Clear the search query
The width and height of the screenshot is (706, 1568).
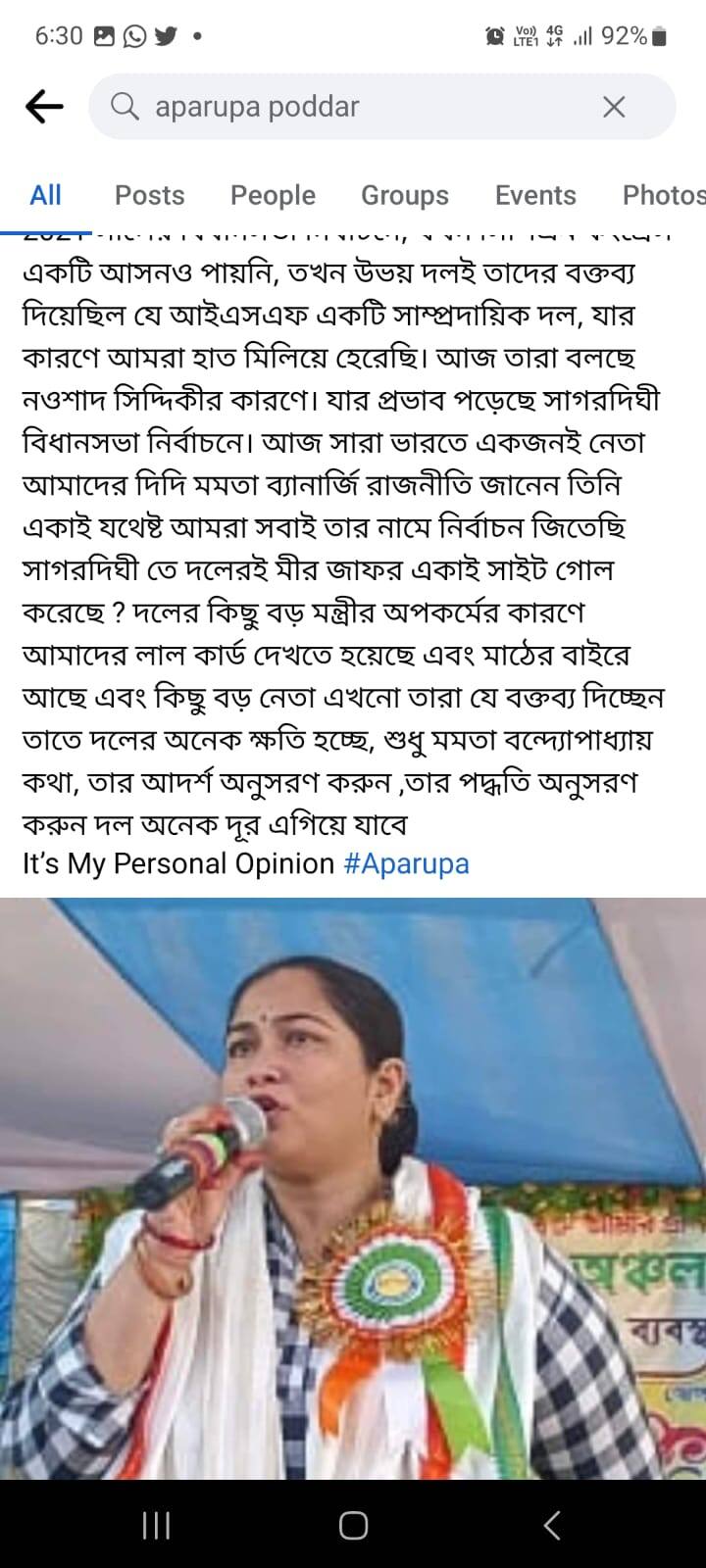(614, 107)
